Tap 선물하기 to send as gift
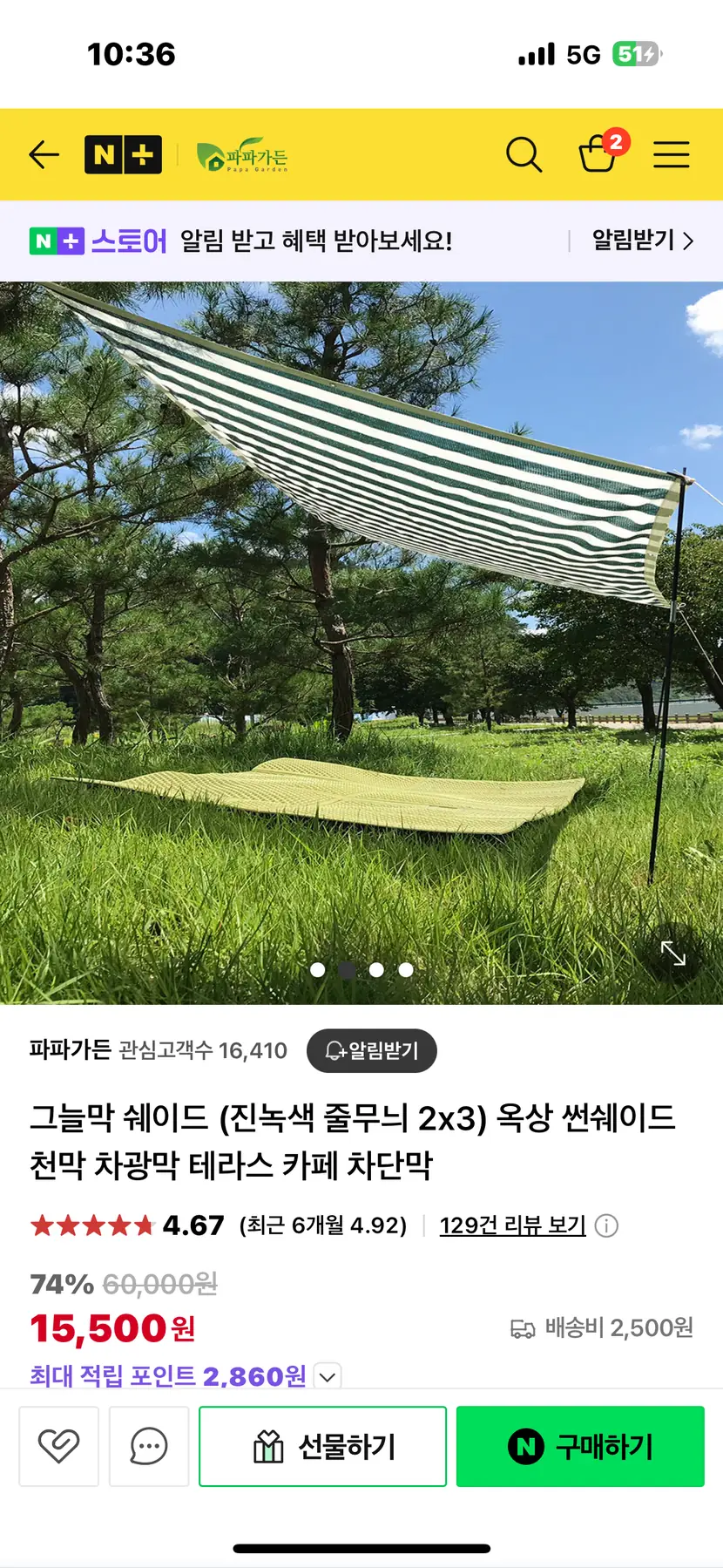Image resolution: width=723 pixels, height=1568 pixels. coord(322,1446)
